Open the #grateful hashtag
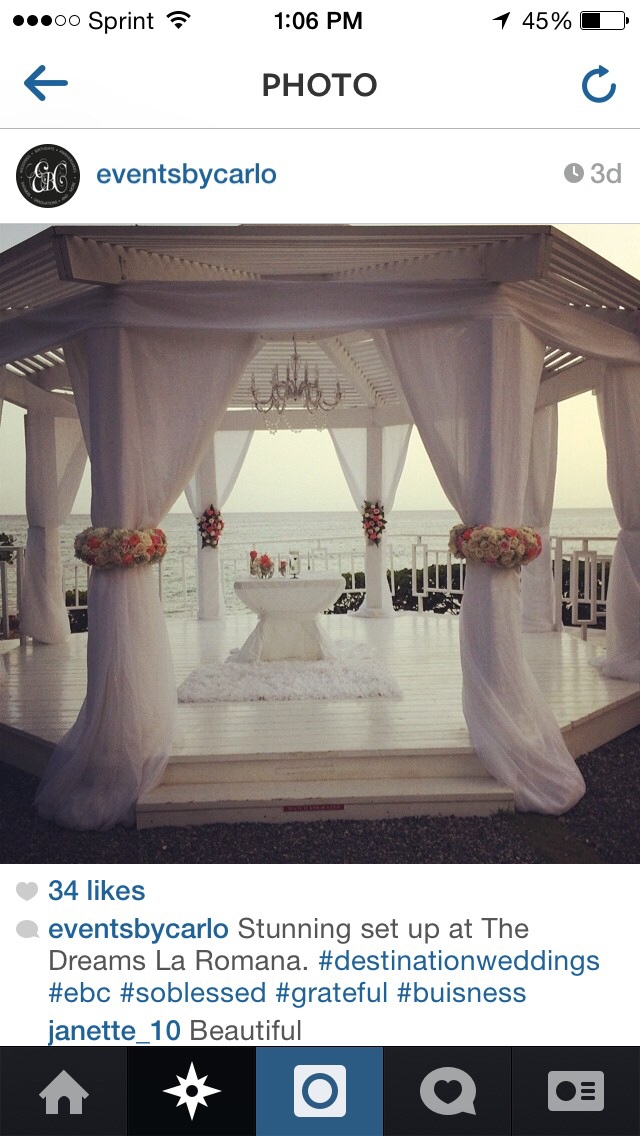640x1136 pixels. [x=332, y=994]
